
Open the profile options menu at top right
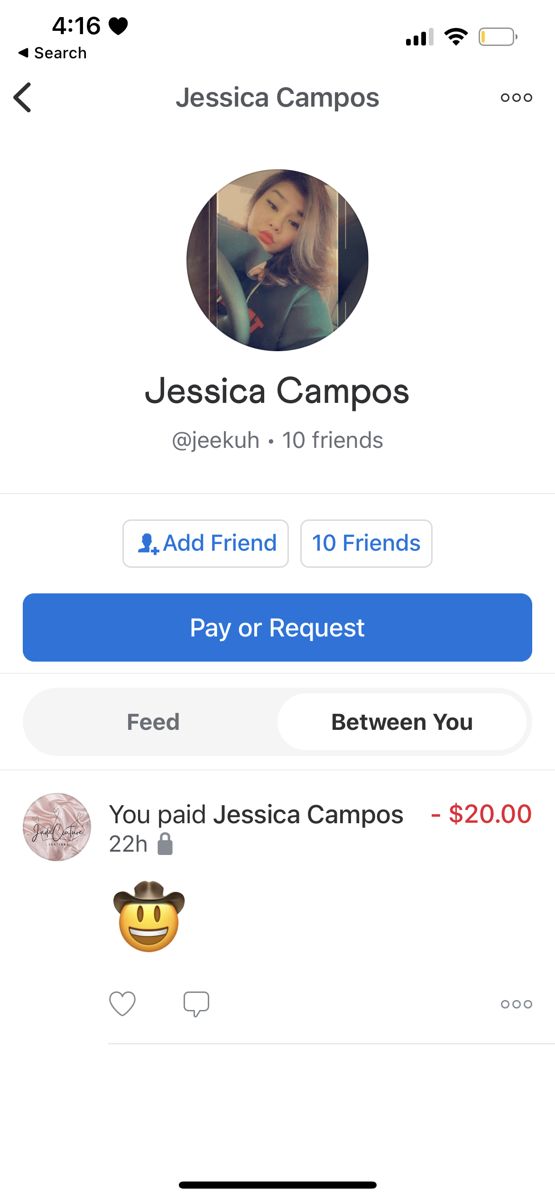tap(516, 98)
